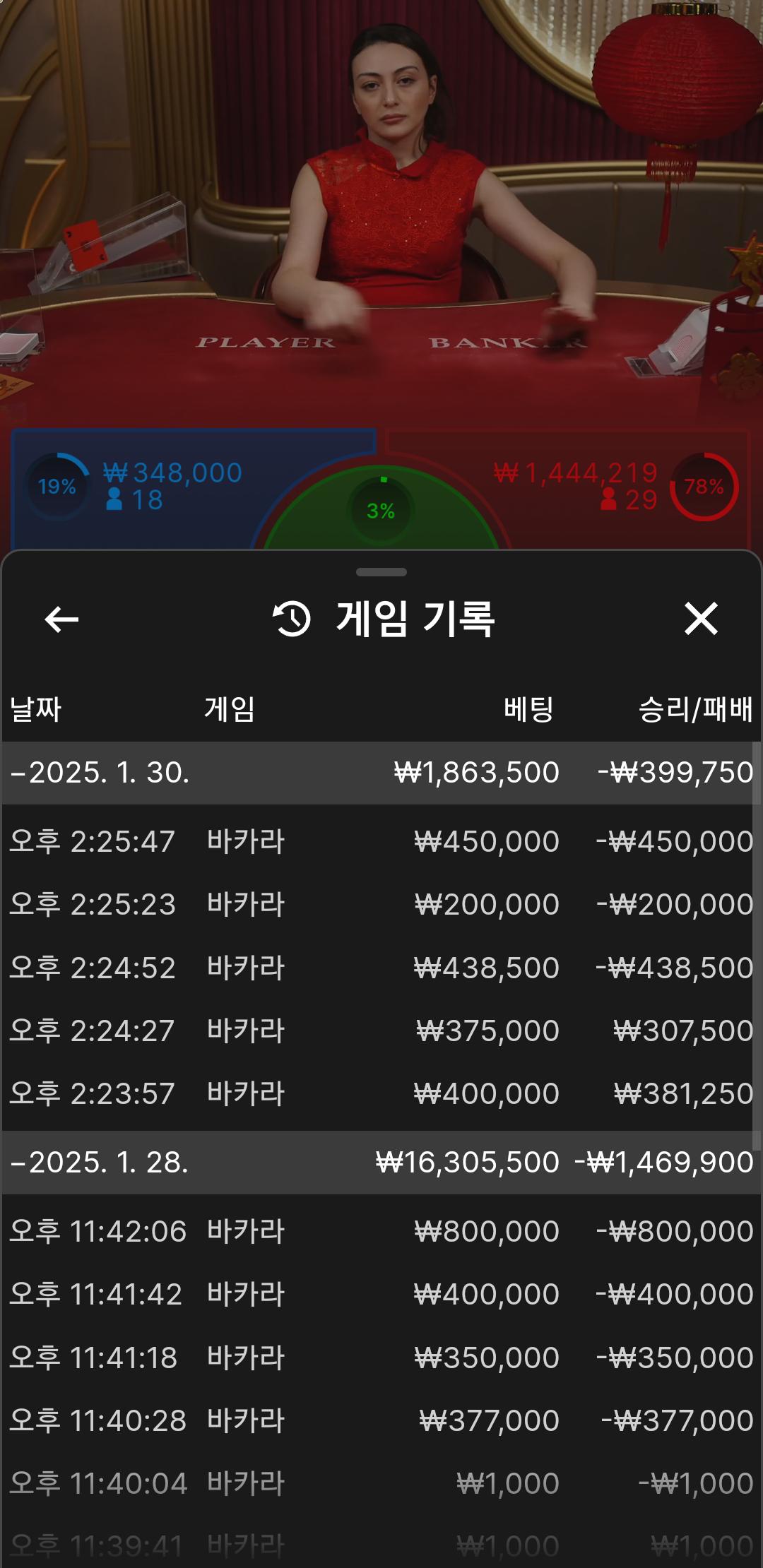Collapse the 2025. 1. 28. date group
Image resolution: width=763 pixels, height=1568 pixels.
click(x=100, y=1163)
